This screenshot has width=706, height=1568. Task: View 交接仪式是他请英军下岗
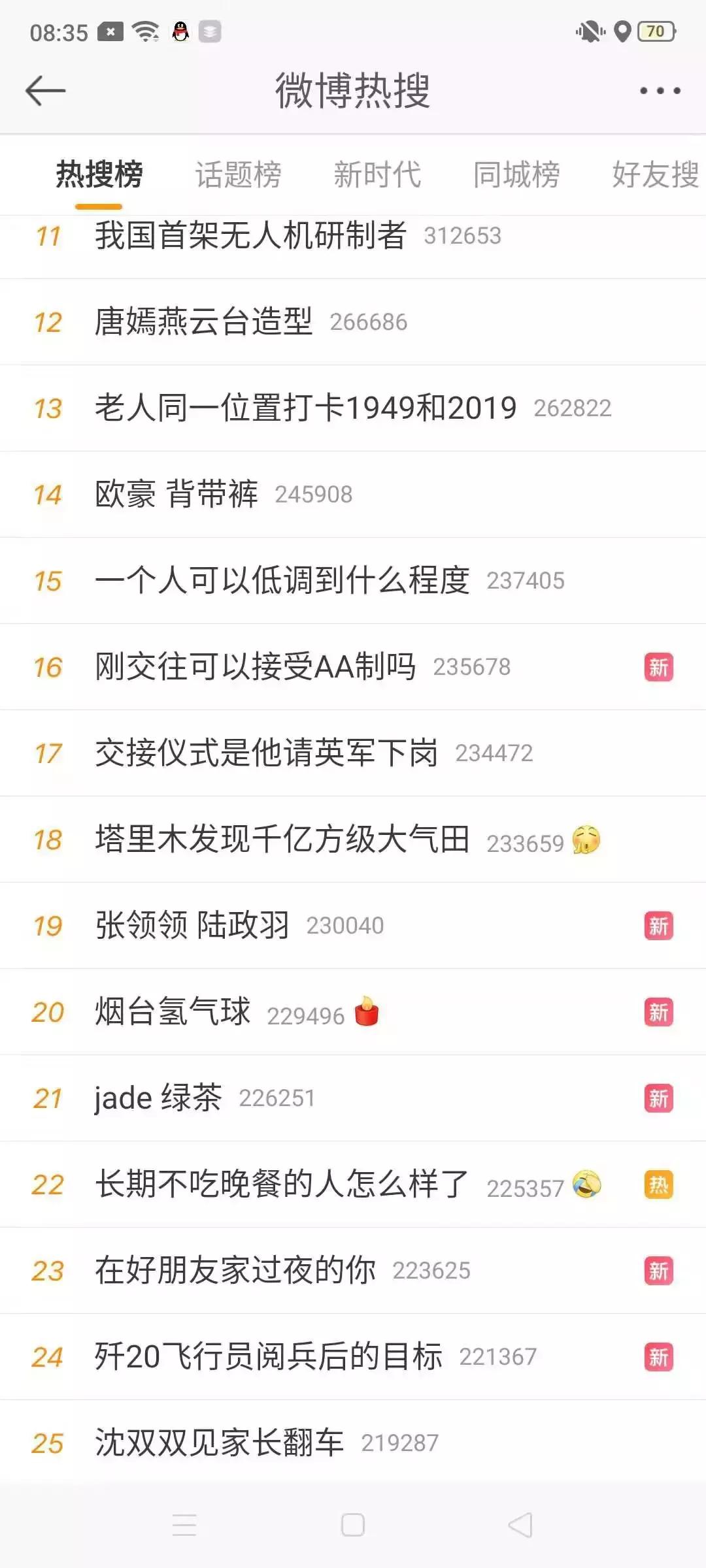point(266,753)
